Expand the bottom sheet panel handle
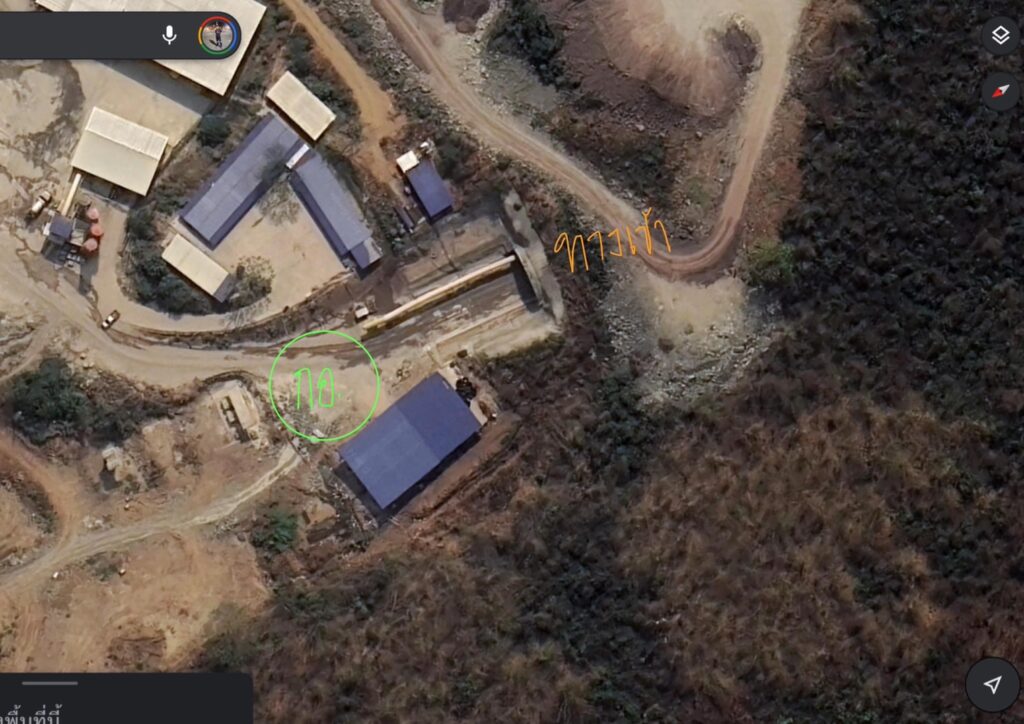Viewport: 1024px width, 724px height. click(x=50, y=684)
